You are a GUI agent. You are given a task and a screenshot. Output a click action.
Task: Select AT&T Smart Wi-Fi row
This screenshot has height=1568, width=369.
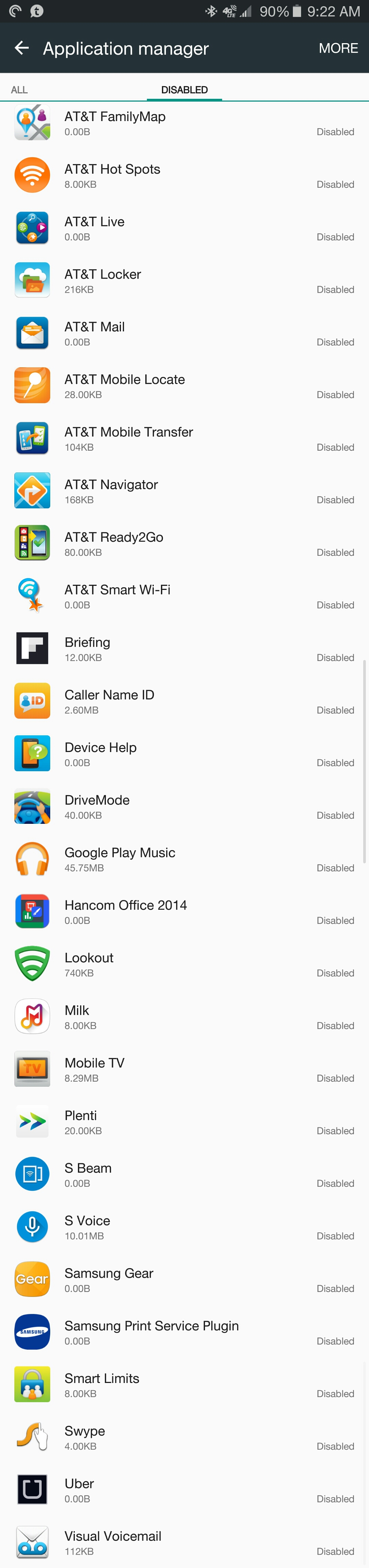click(x=184, y=596)
